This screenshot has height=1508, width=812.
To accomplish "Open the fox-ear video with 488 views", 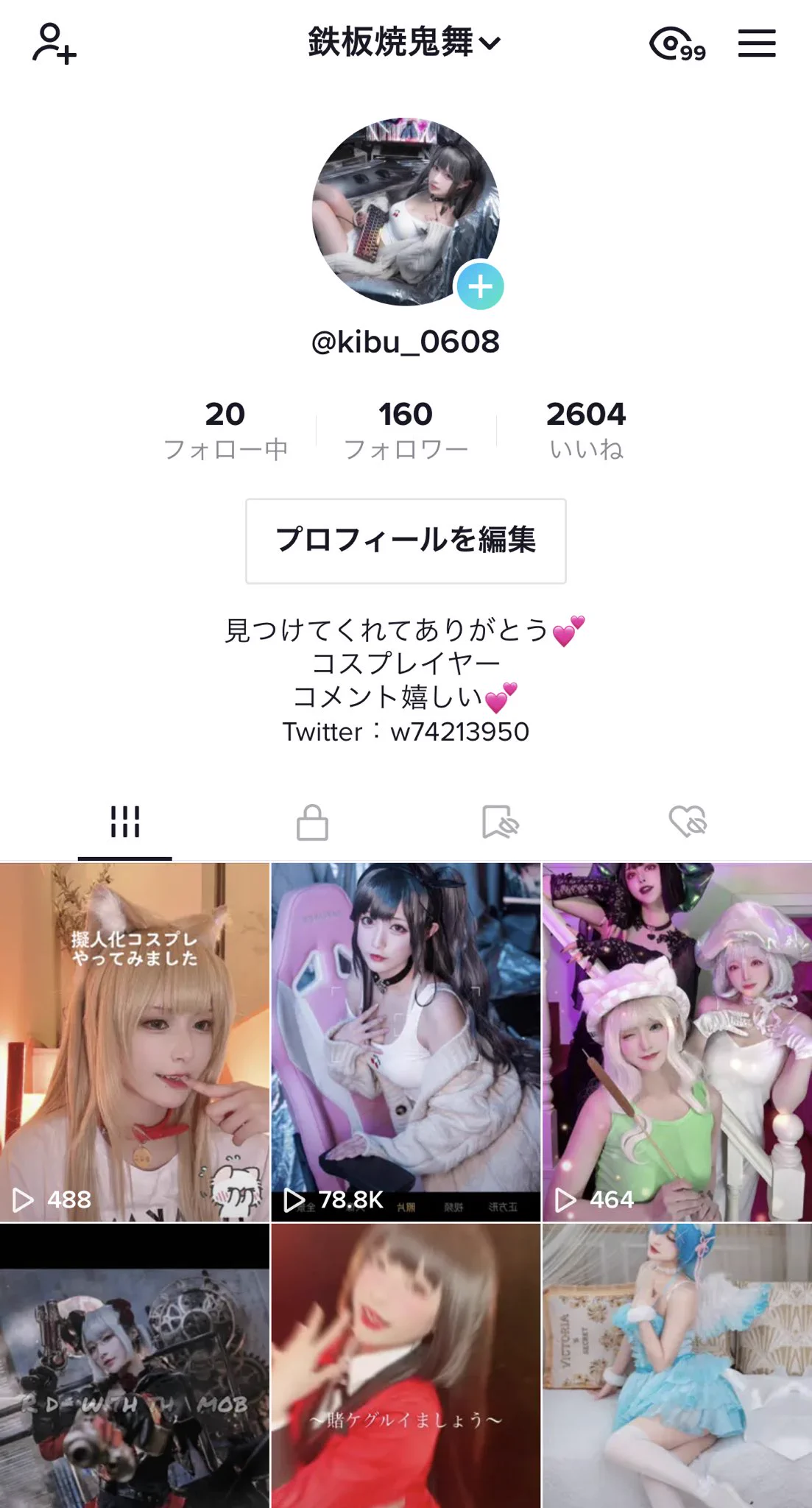I will 135,1042.
